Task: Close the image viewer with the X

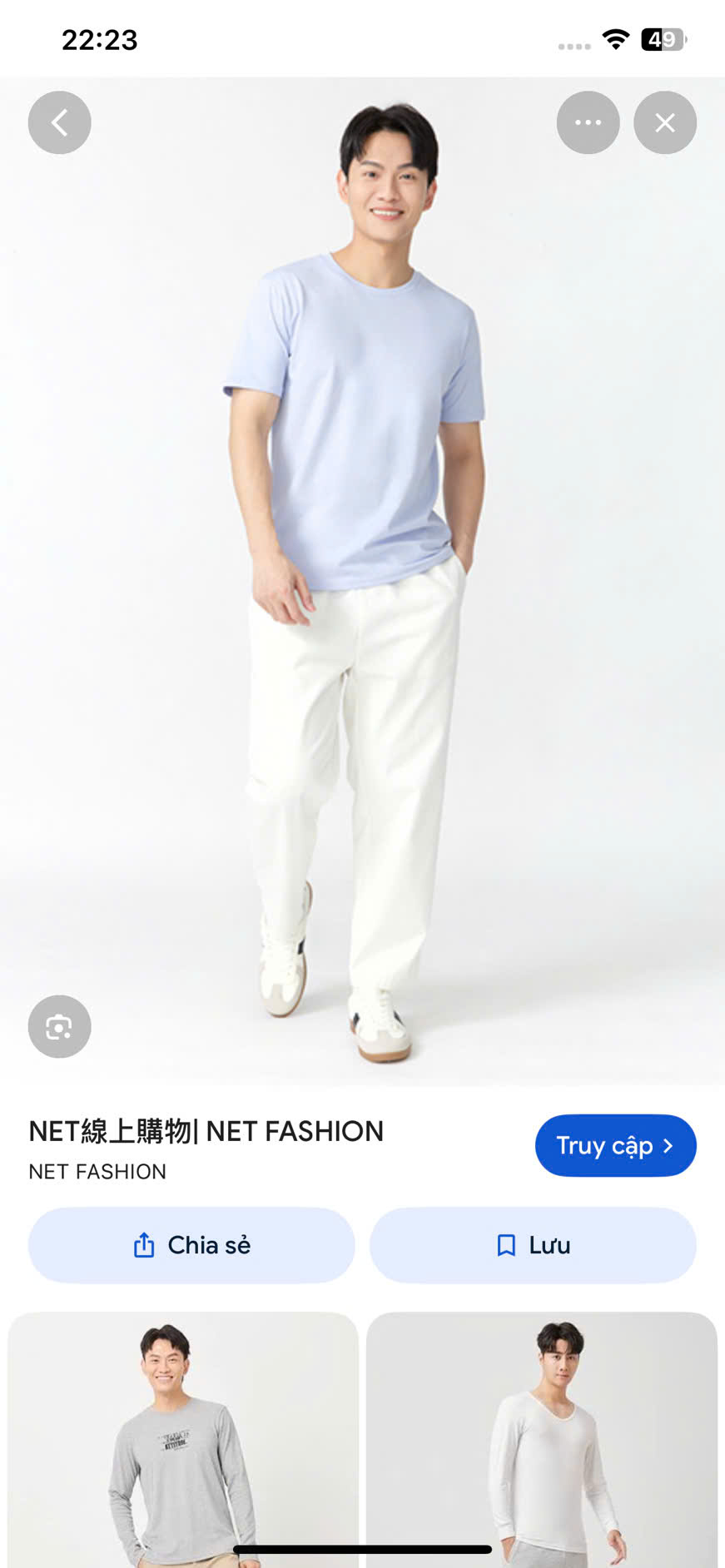Action: tap(665, 122)
